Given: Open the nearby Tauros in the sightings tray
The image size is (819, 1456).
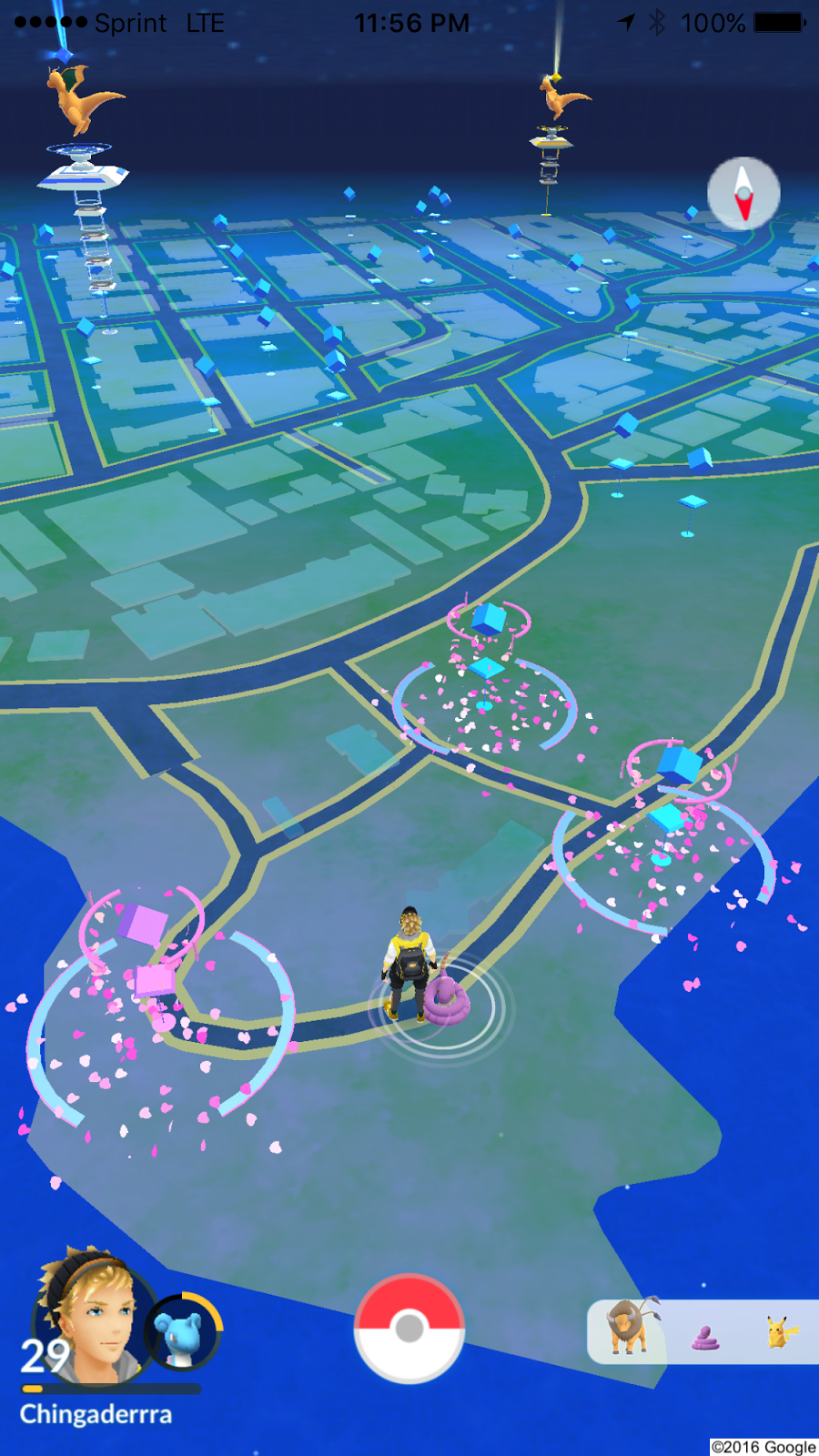Looking at the screenshot, I should tap(626, 1330).
